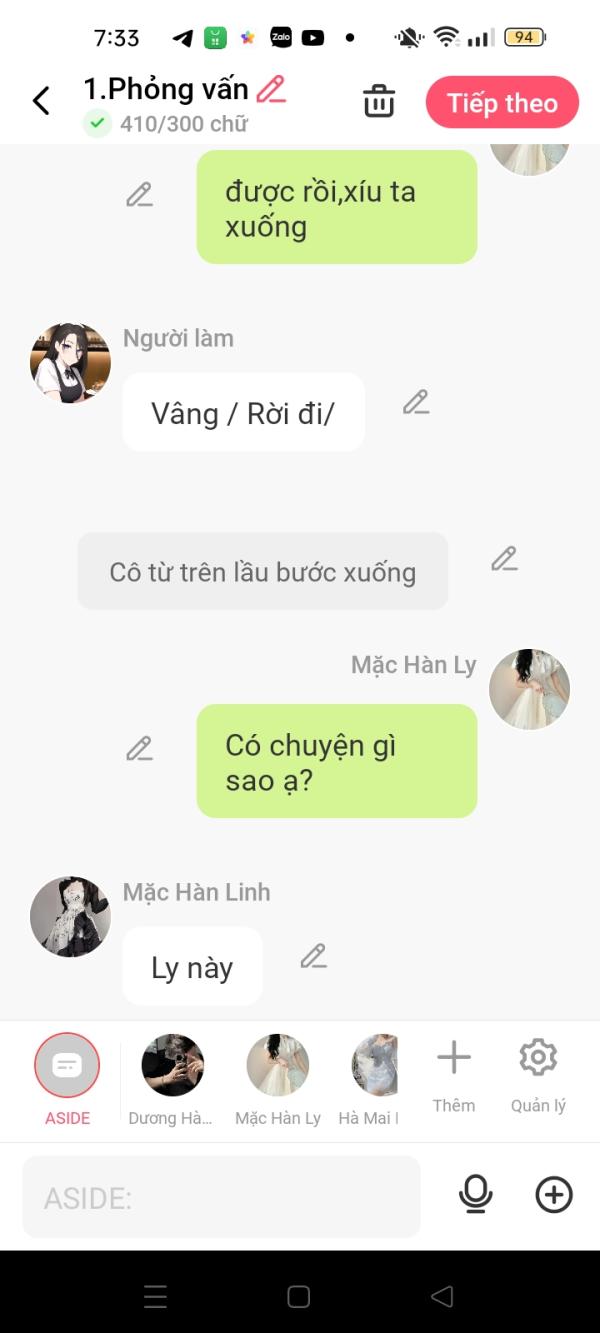Open the plus attachment menu
The width and height of the screenshot is (600, 1333).
point(554,1195)
